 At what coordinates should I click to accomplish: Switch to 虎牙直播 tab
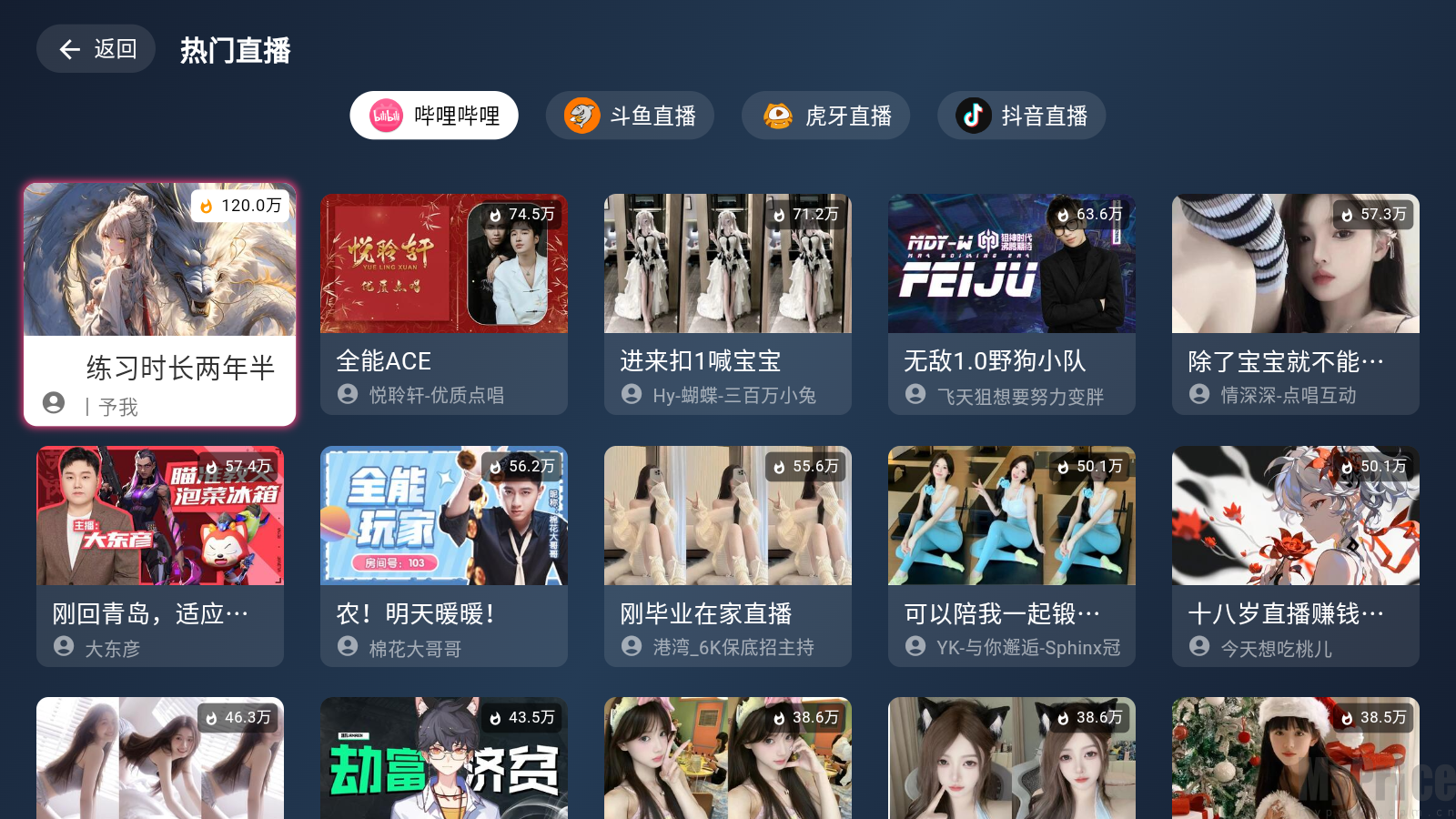tap(825, 116)
